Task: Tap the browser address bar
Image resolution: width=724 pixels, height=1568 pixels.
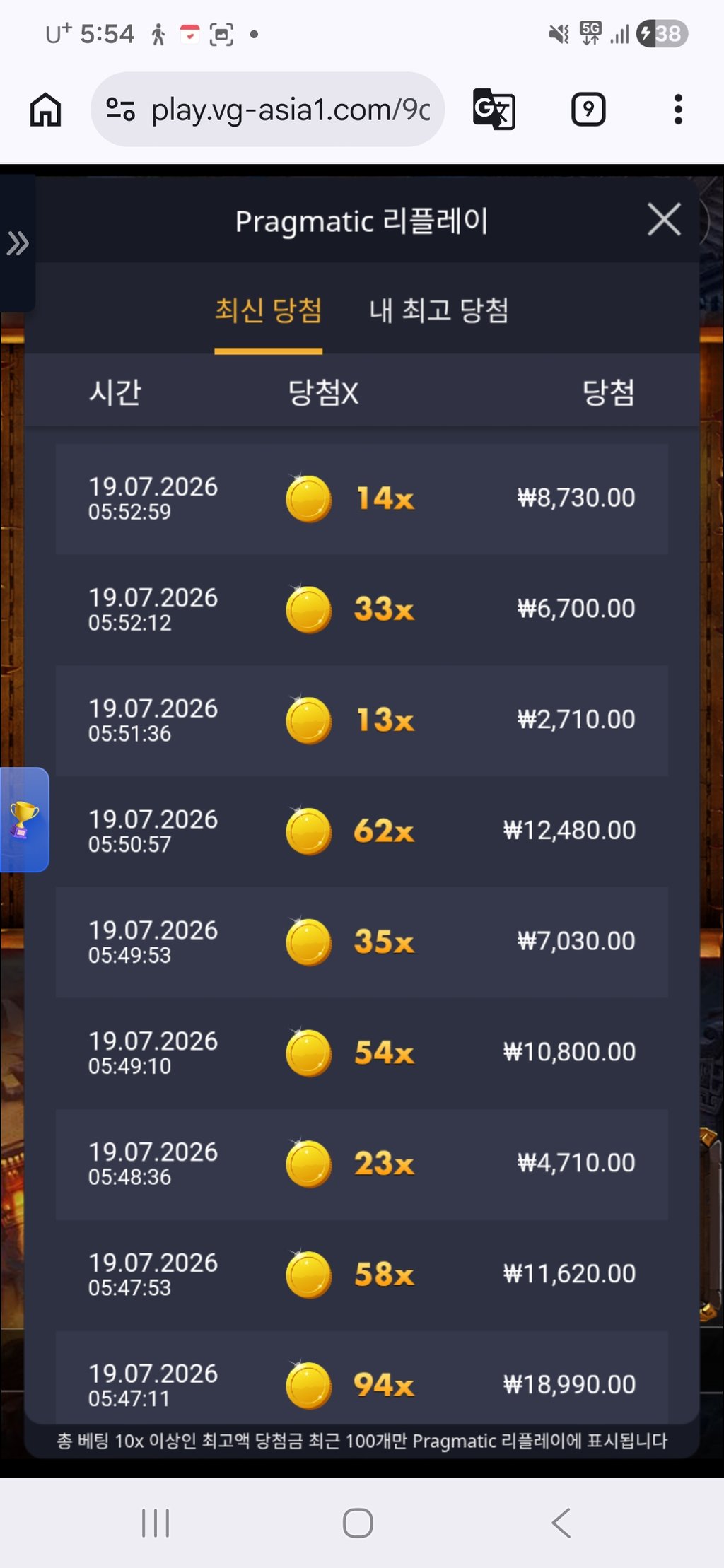Action: point(267,110)
